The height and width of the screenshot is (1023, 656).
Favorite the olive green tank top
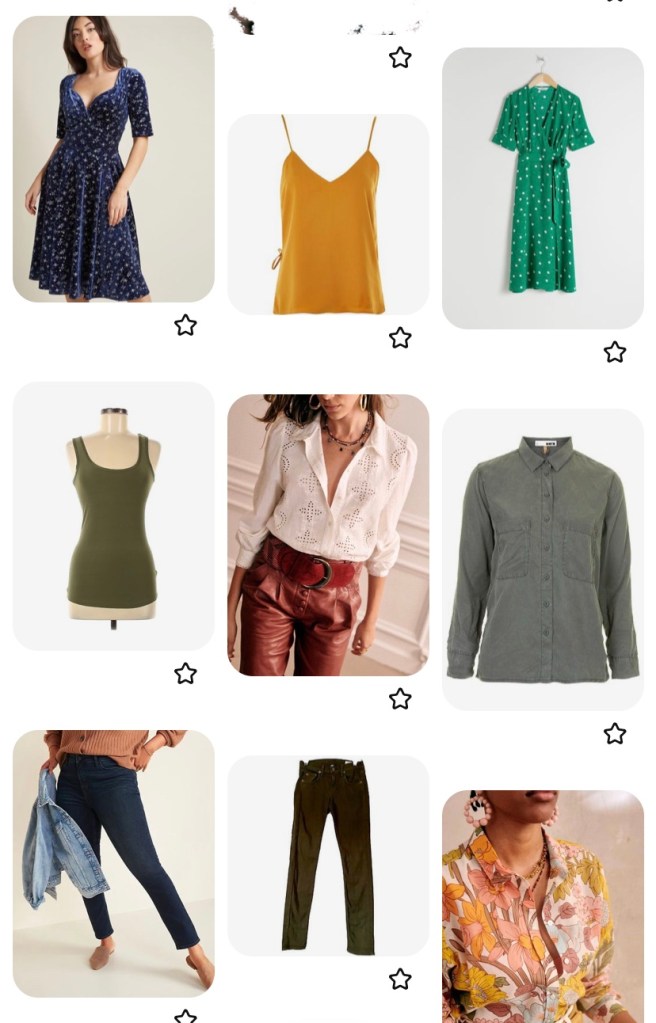click(185, 674)
